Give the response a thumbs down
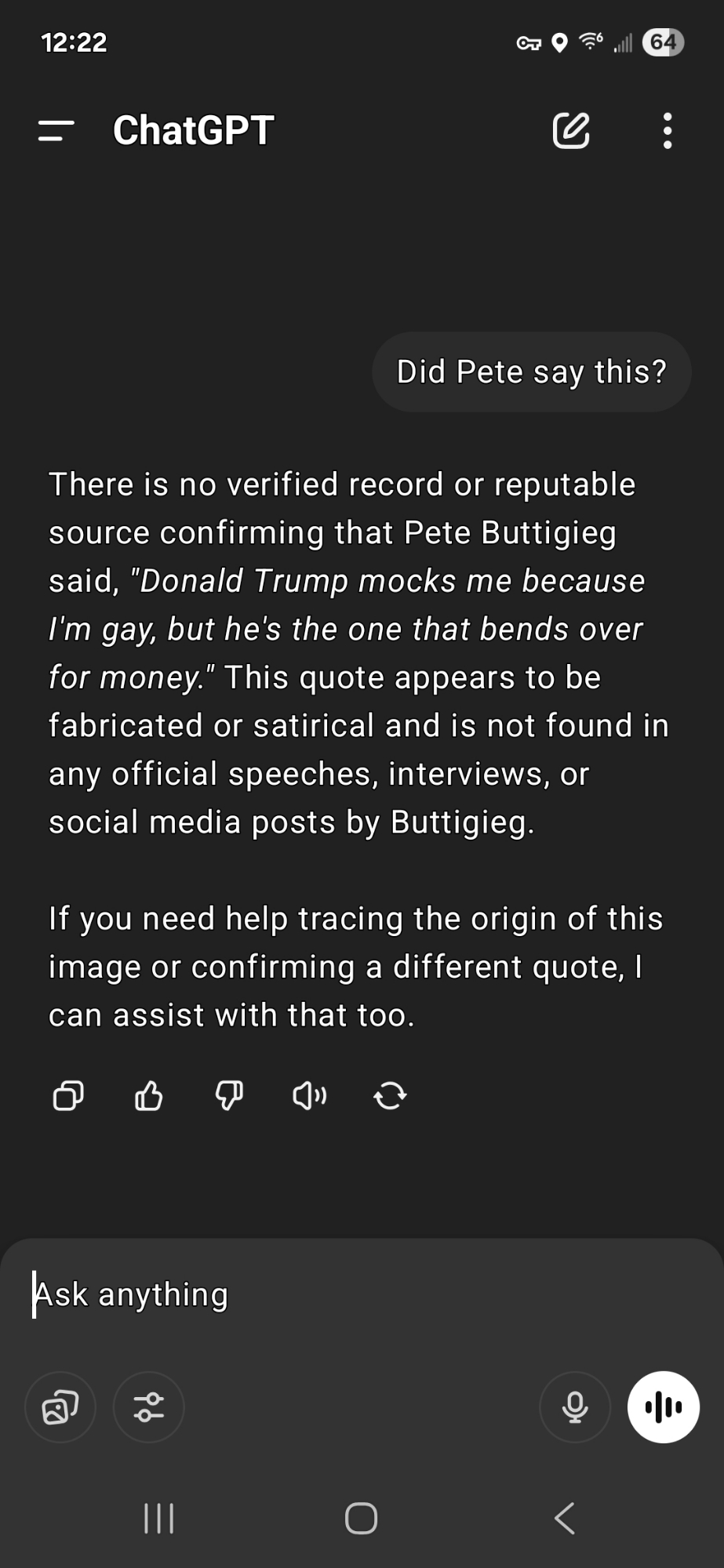Viewport: 724px width, 1568px height. click(x=229, y=1095)
